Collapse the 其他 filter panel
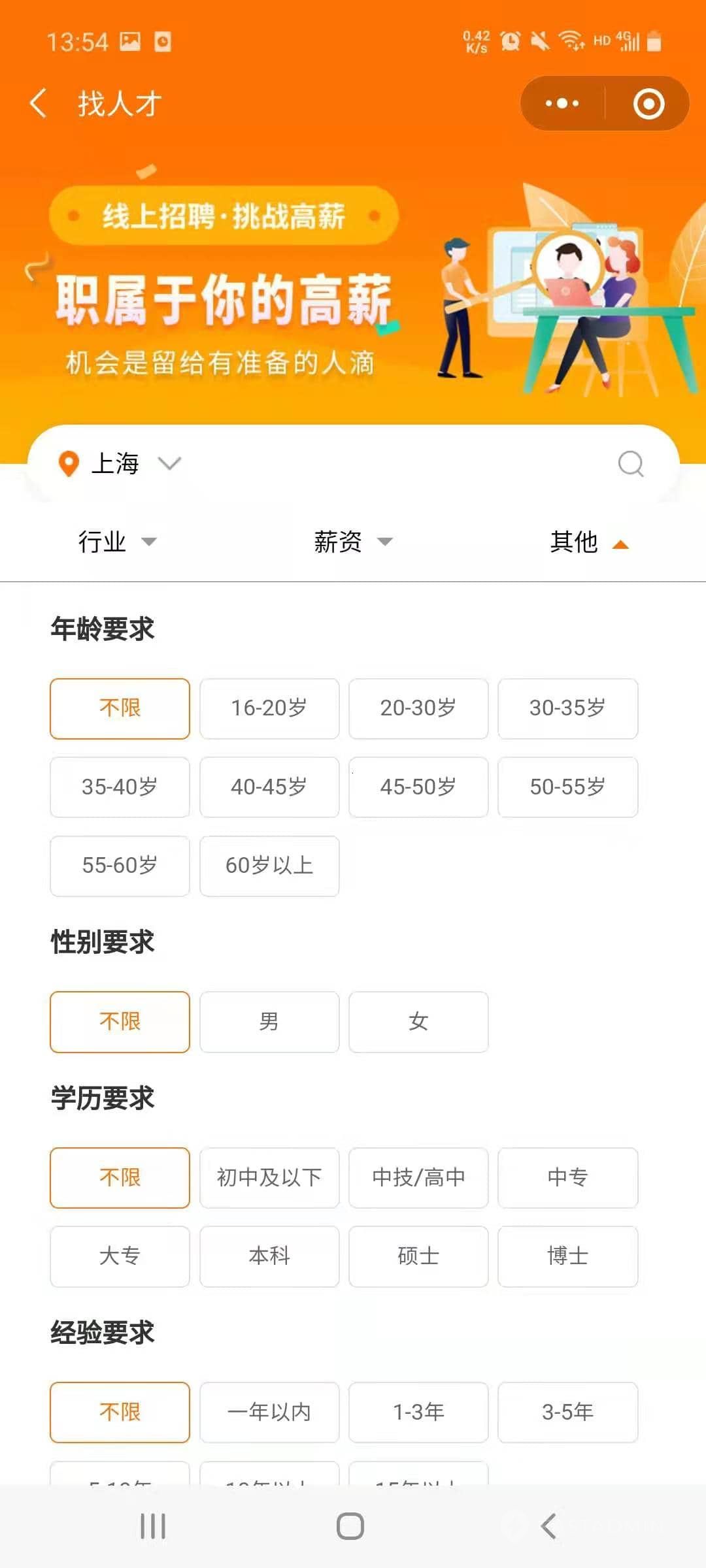Screen dimensions: 706x1568 pyautogui.click(x=590, y=542)
